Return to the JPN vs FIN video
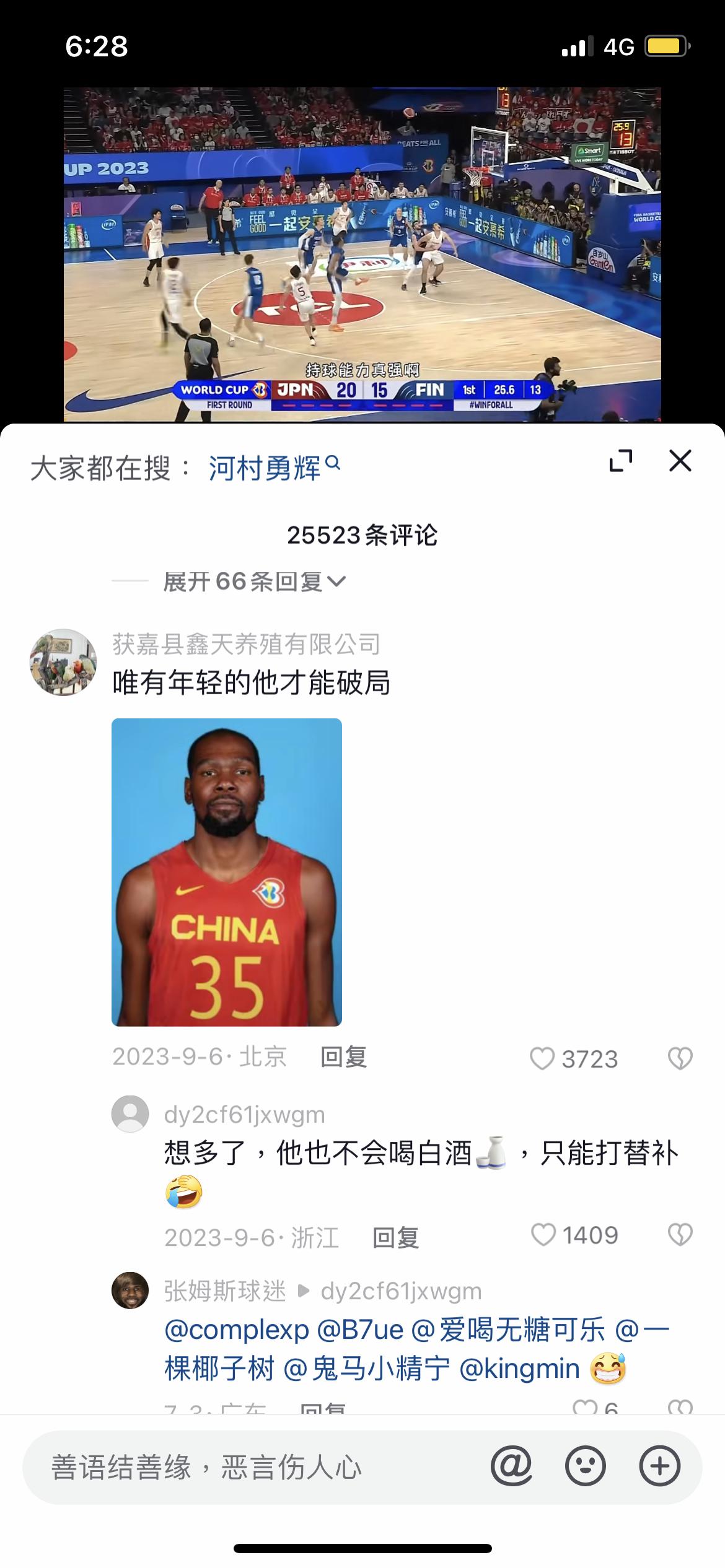The image size is (725, 1568). tap(362, 254)
